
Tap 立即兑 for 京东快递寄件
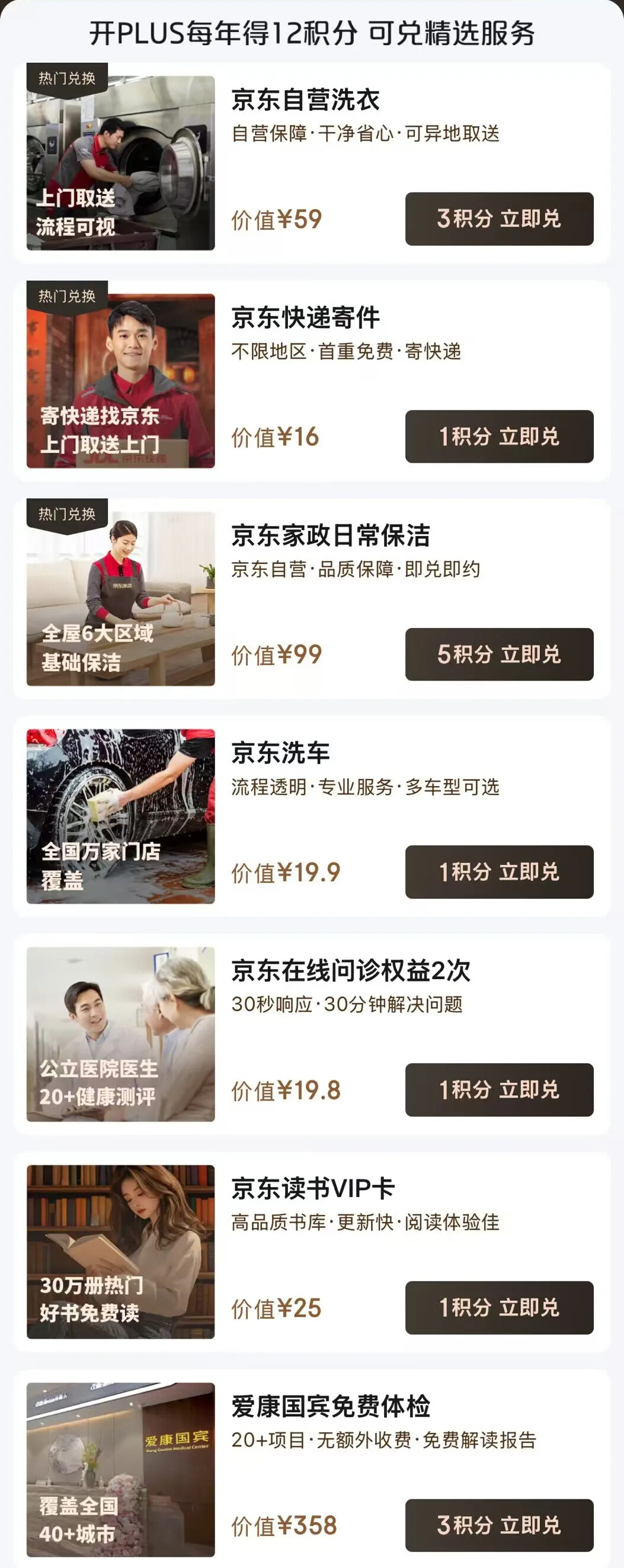[x=499, y=437]
